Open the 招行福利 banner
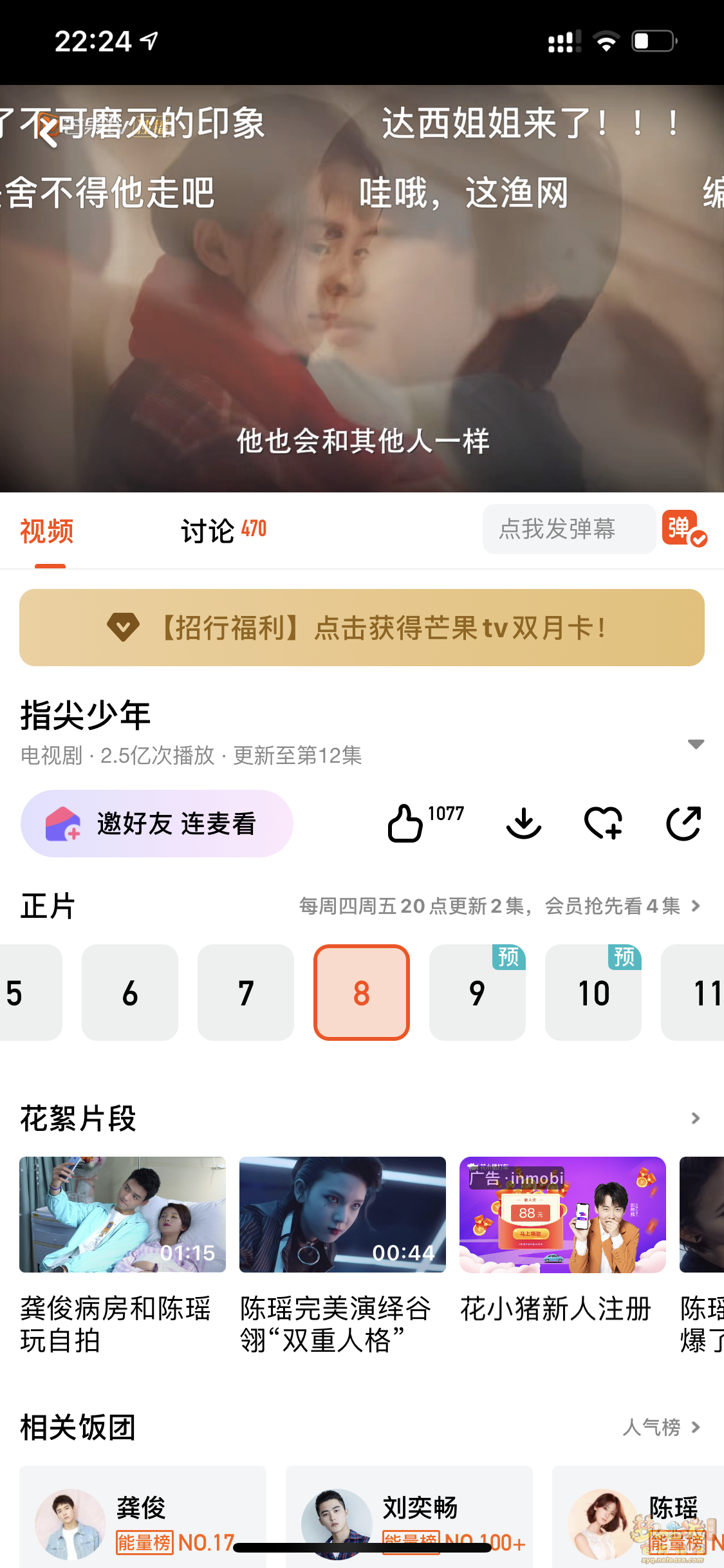Viewport: 724px width, 1568px height. tap(362, 628)
